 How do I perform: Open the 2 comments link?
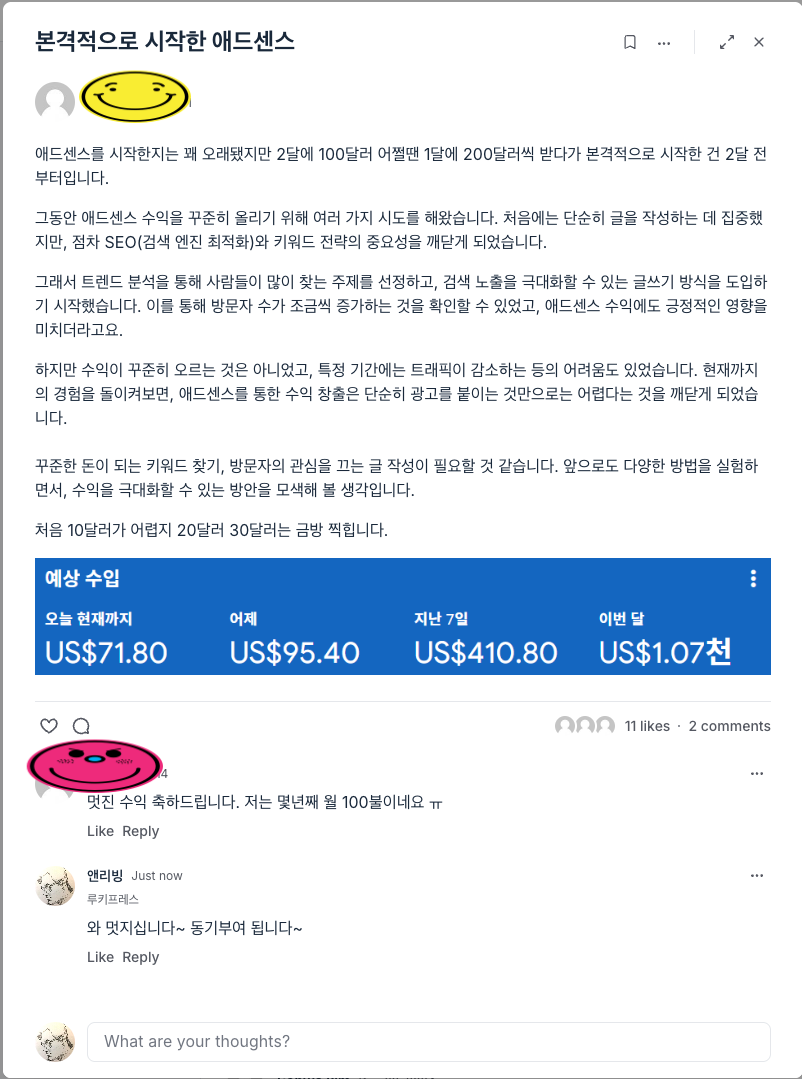[729, 726]
